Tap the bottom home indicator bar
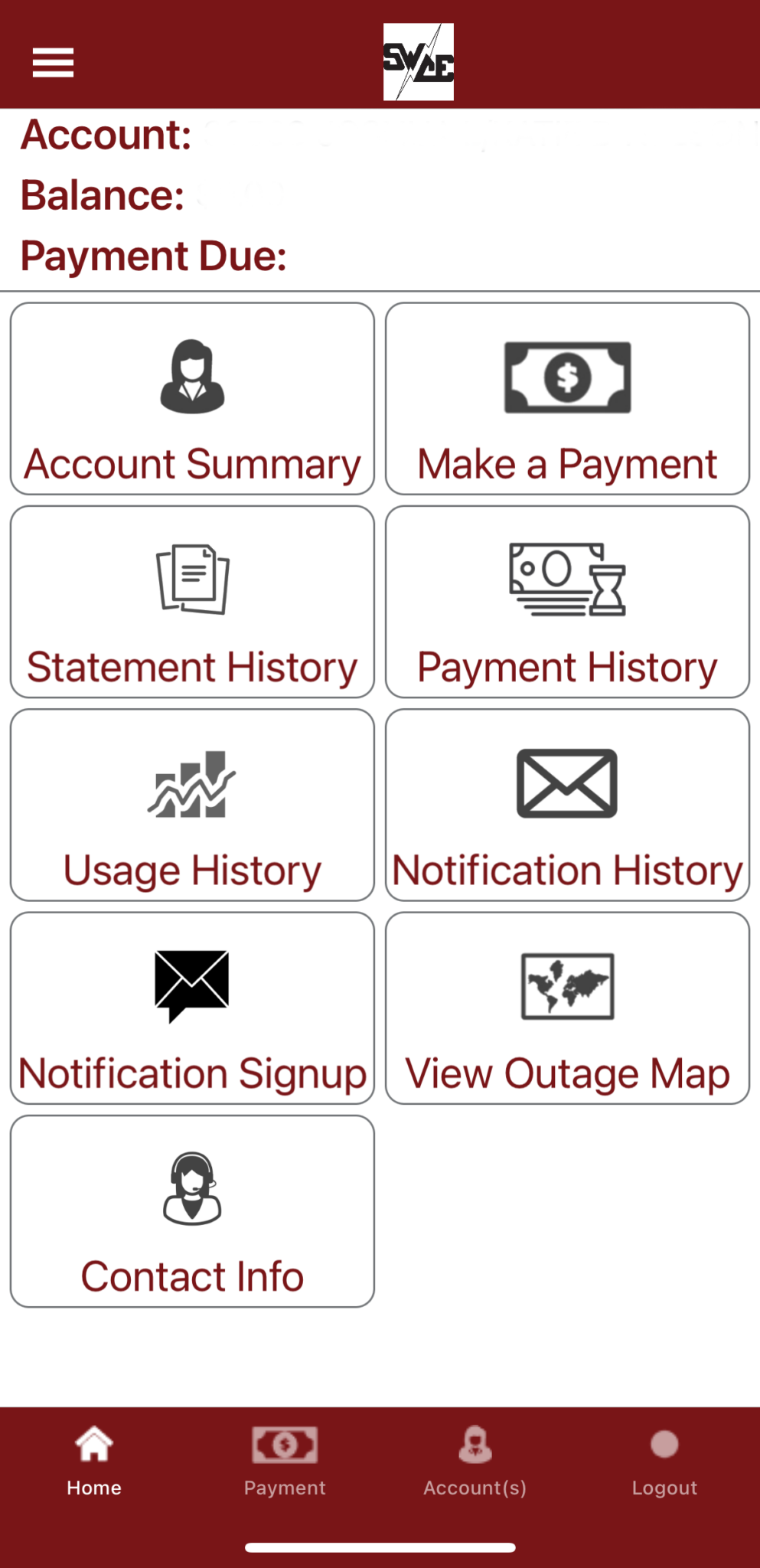 380,1544
